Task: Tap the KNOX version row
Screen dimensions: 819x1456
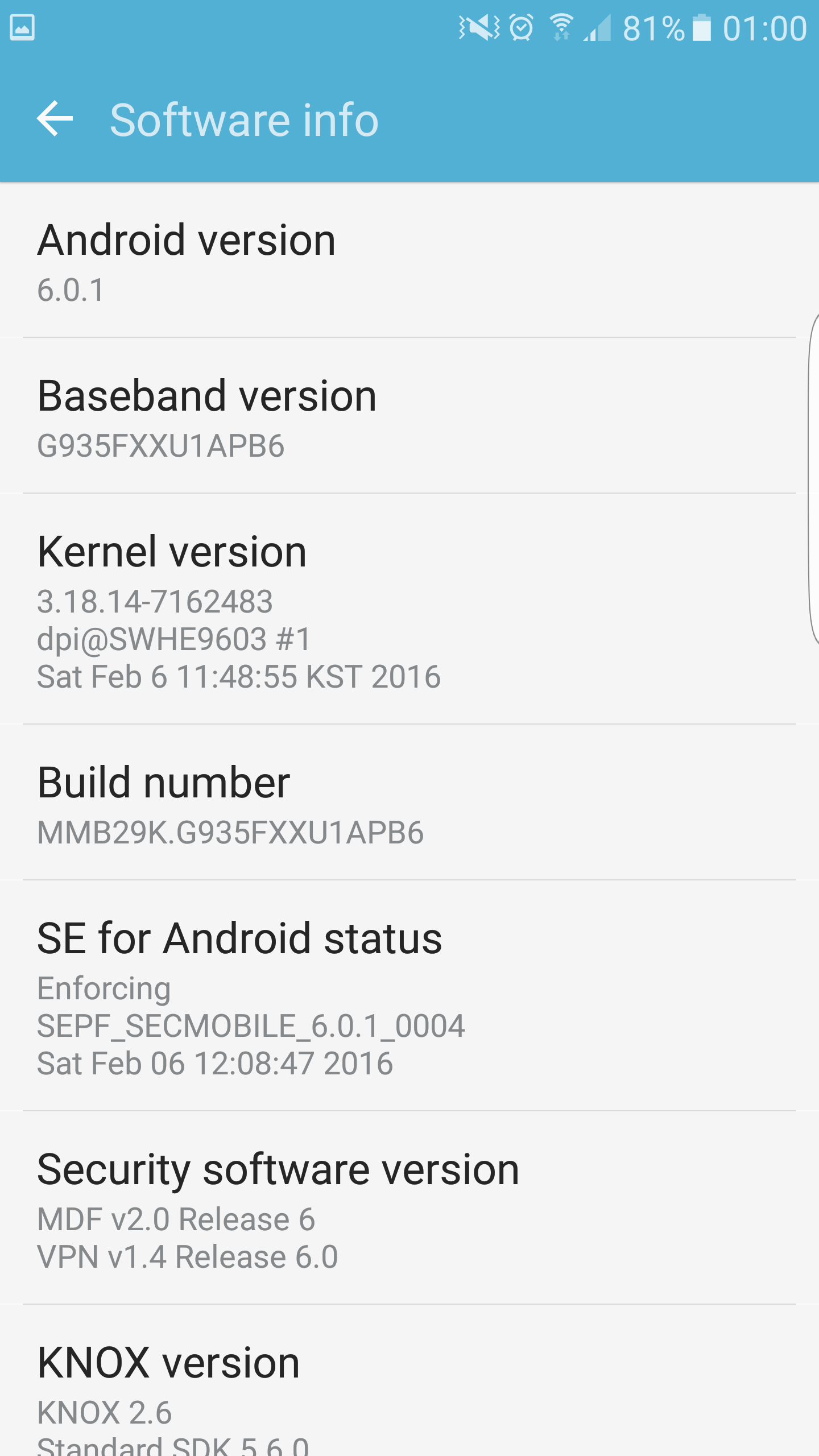Action: coord(409,1388)
